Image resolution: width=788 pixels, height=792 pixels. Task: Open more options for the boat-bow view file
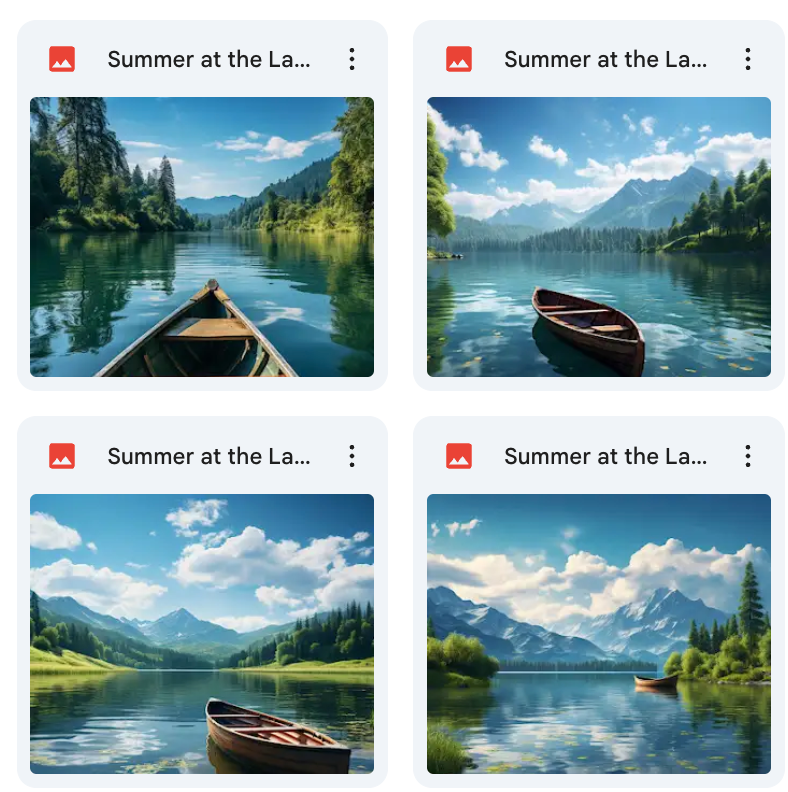(351, 59)
